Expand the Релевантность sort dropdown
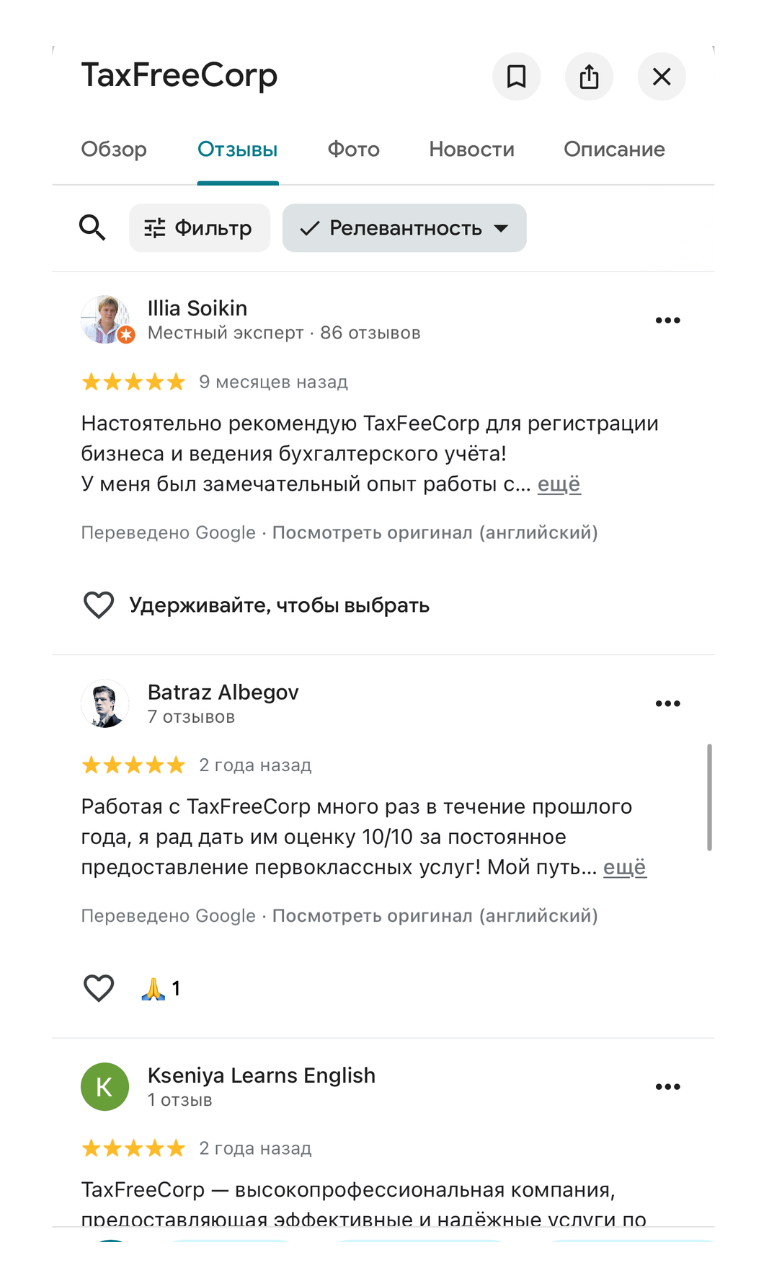Screen dimensions: 767x1280 coord(404,228)
